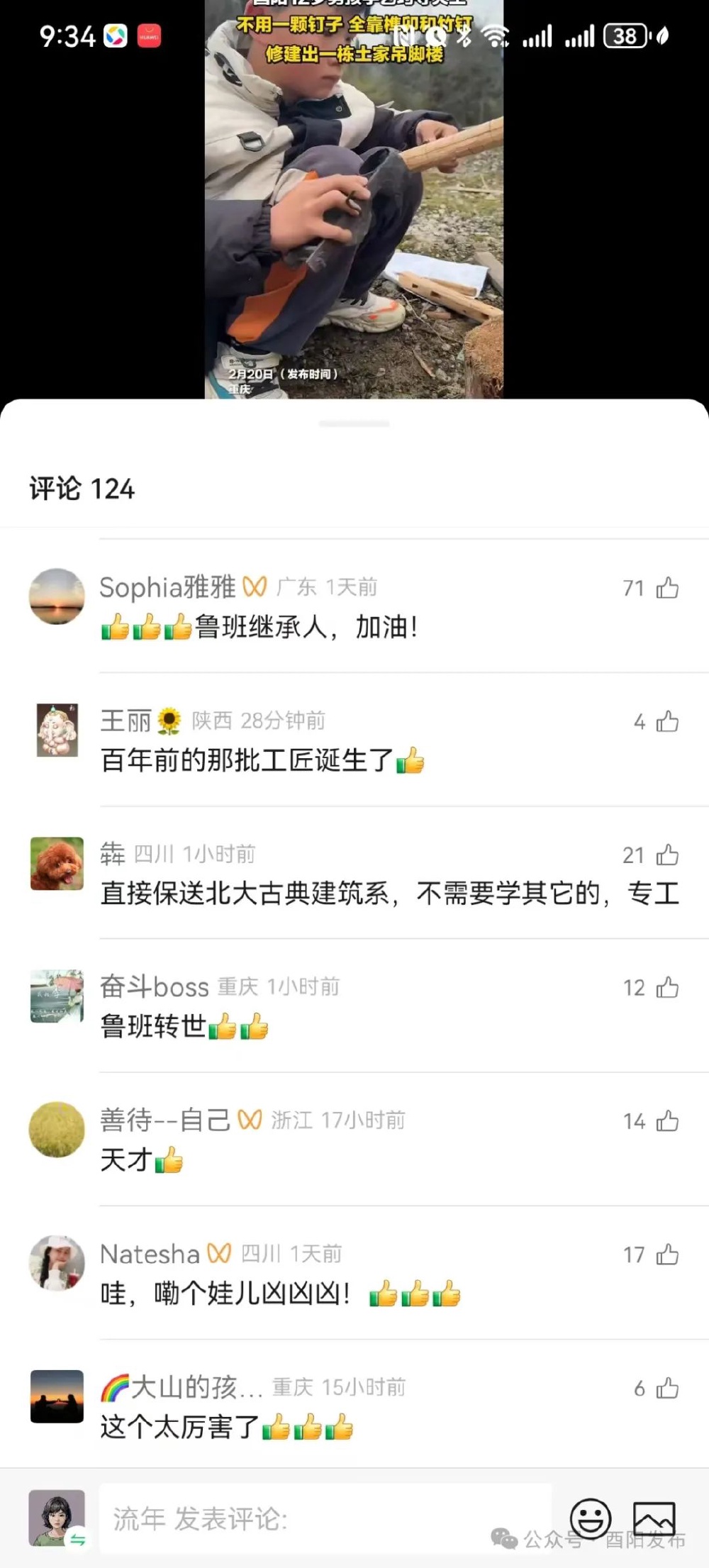
Task: Switch commenting account via own avatar
Action: click(x=57, y=1518)
